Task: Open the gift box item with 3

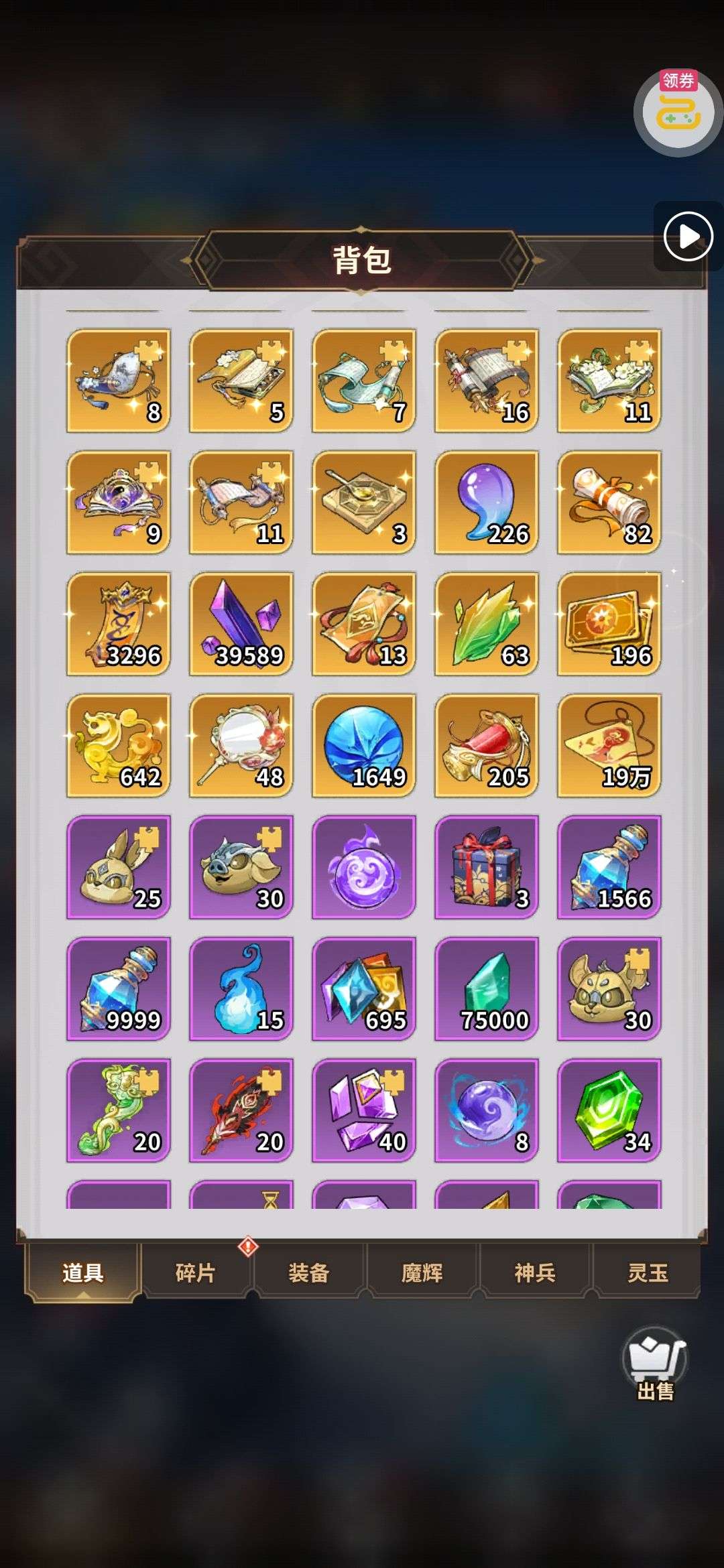Action: pos(486,867)
